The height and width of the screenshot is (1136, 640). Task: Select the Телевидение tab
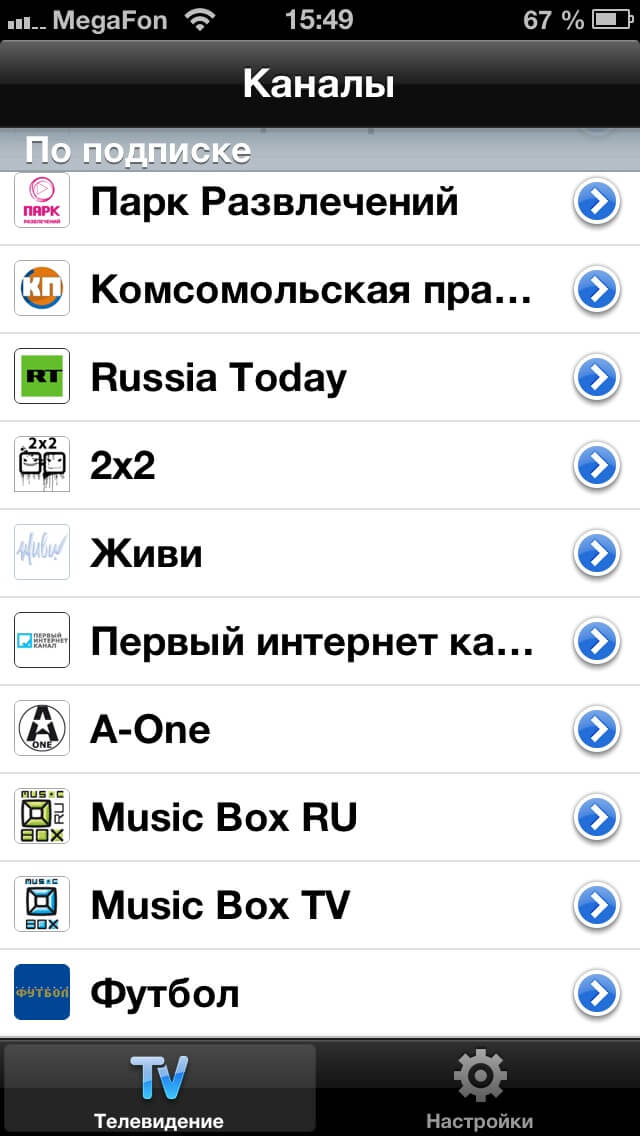pos(159,1091)
